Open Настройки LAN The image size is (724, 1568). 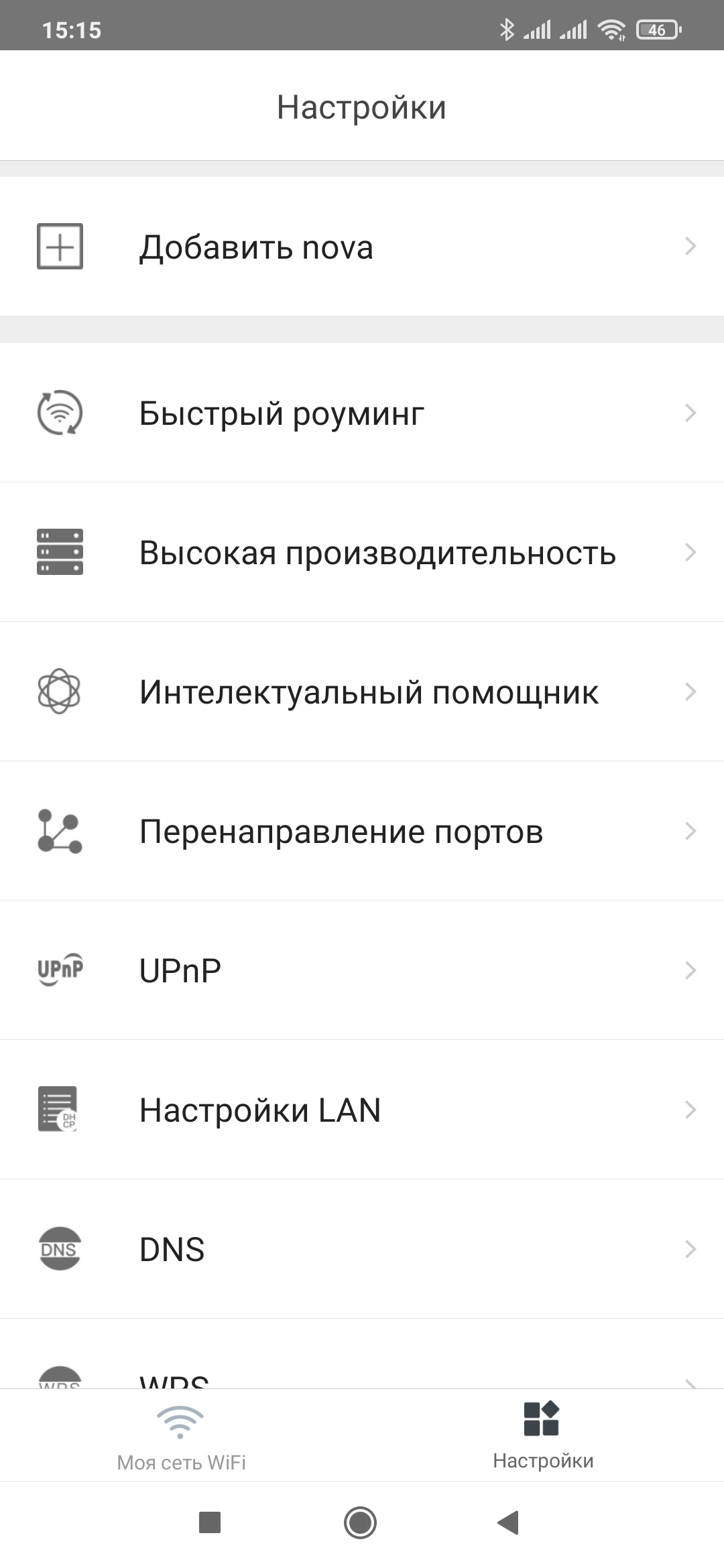tap(362, 1110)
